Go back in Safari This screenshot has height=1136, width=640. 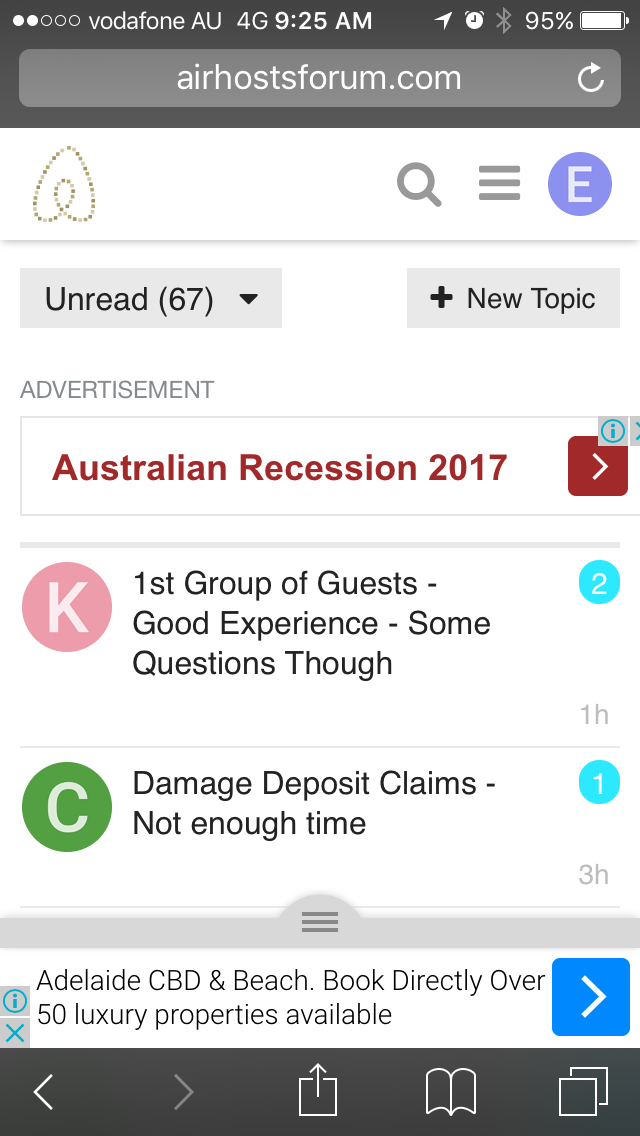pyautogui.click(x=44, y=1091)
